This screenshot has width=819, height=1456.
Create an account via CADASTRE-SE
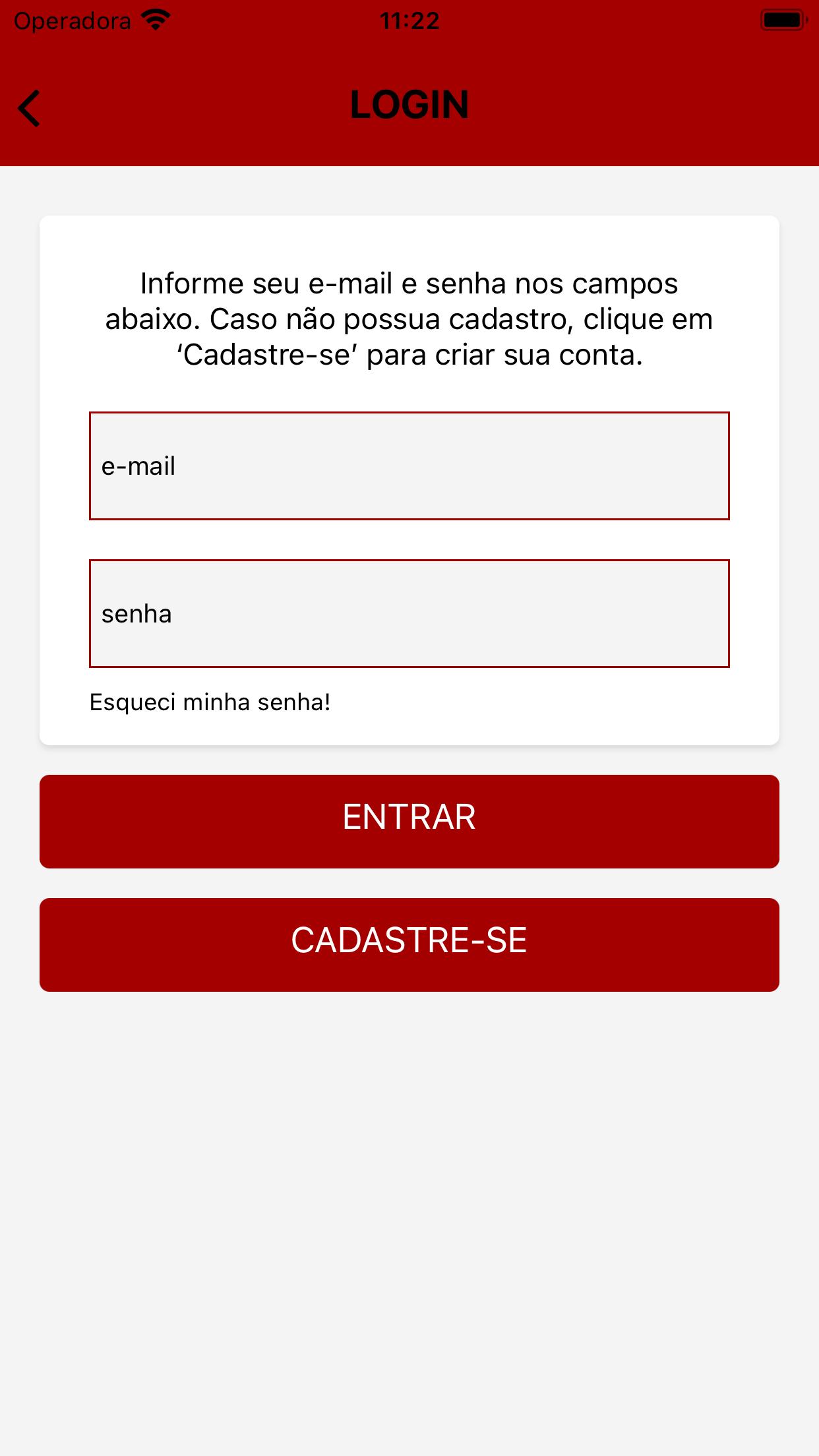tap(409, 945)
